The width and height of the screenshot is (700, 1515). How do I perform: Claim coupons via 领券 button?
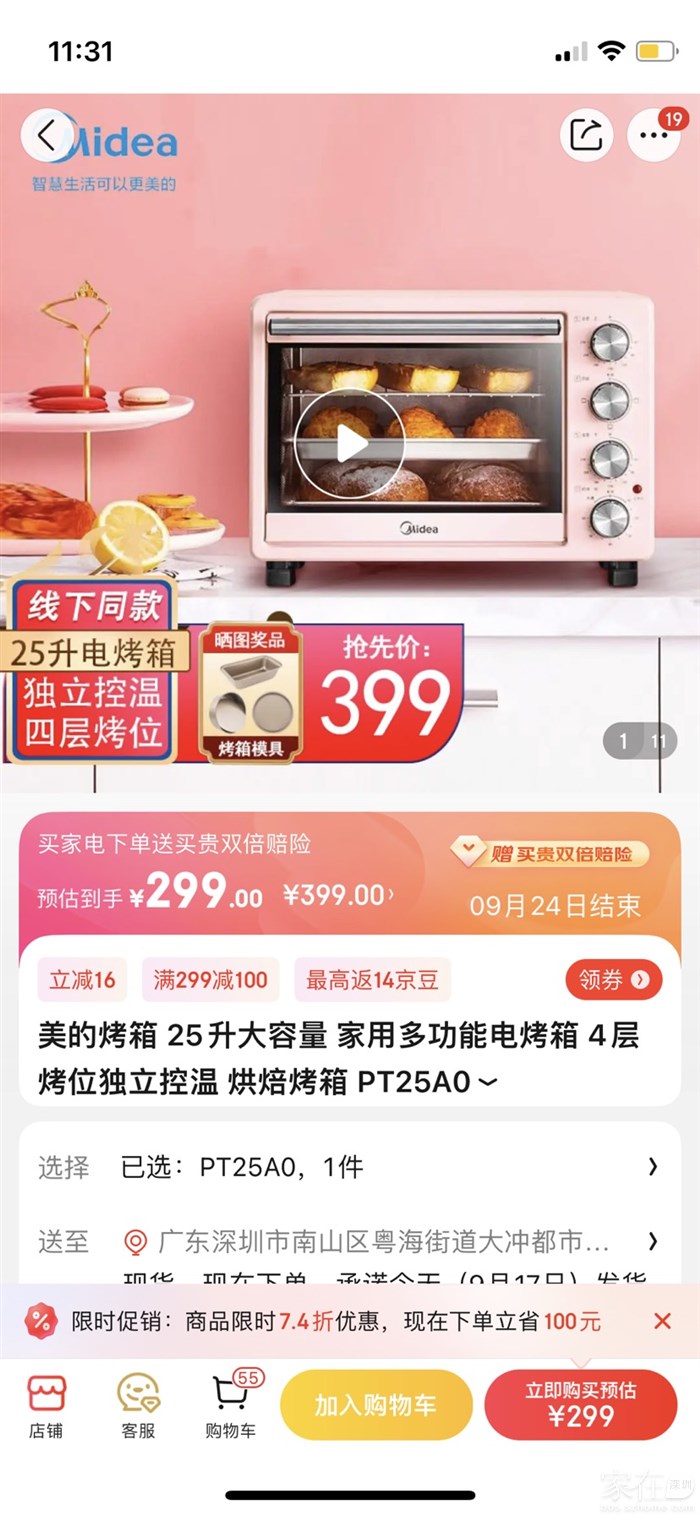coord(613,980)
